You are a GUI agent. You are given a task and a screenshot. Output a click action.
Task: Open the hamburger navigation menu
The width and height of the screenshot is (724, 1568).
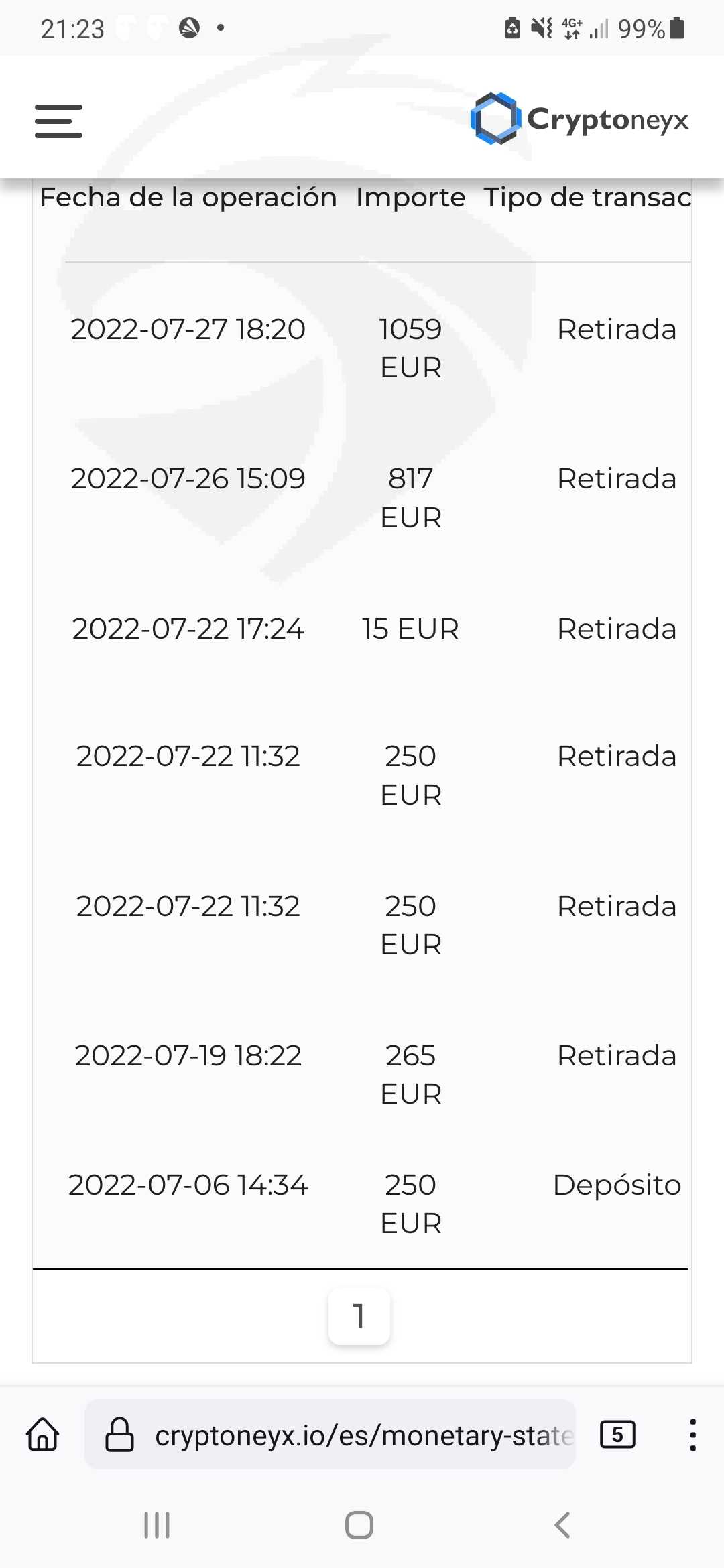(59, 121)
